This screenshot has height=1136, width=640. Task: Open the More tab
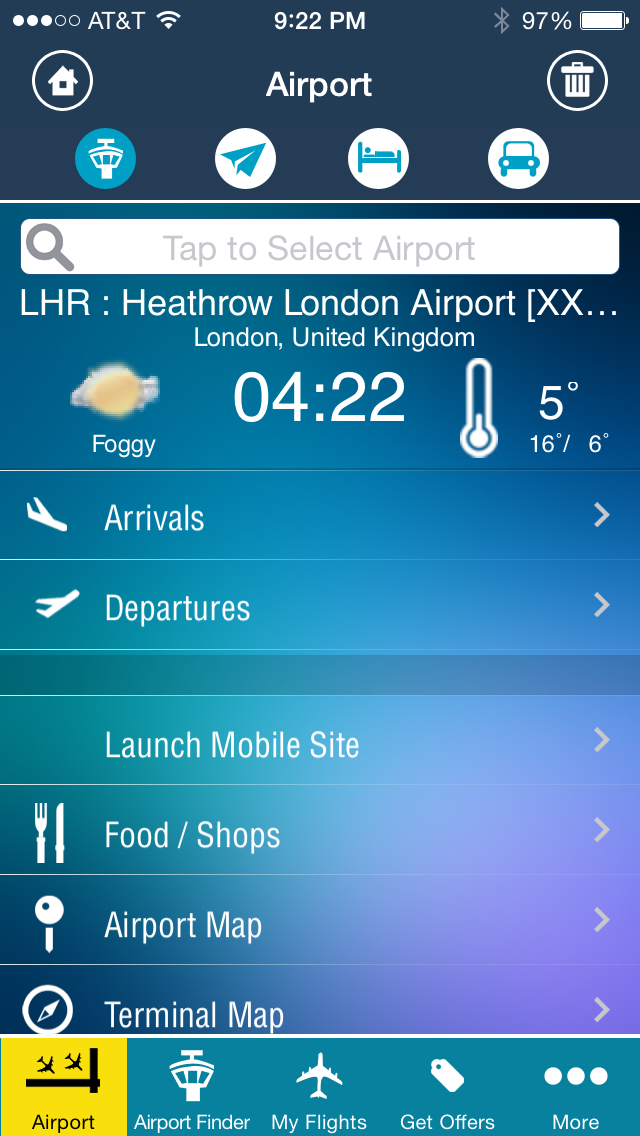click(575, 1087)
